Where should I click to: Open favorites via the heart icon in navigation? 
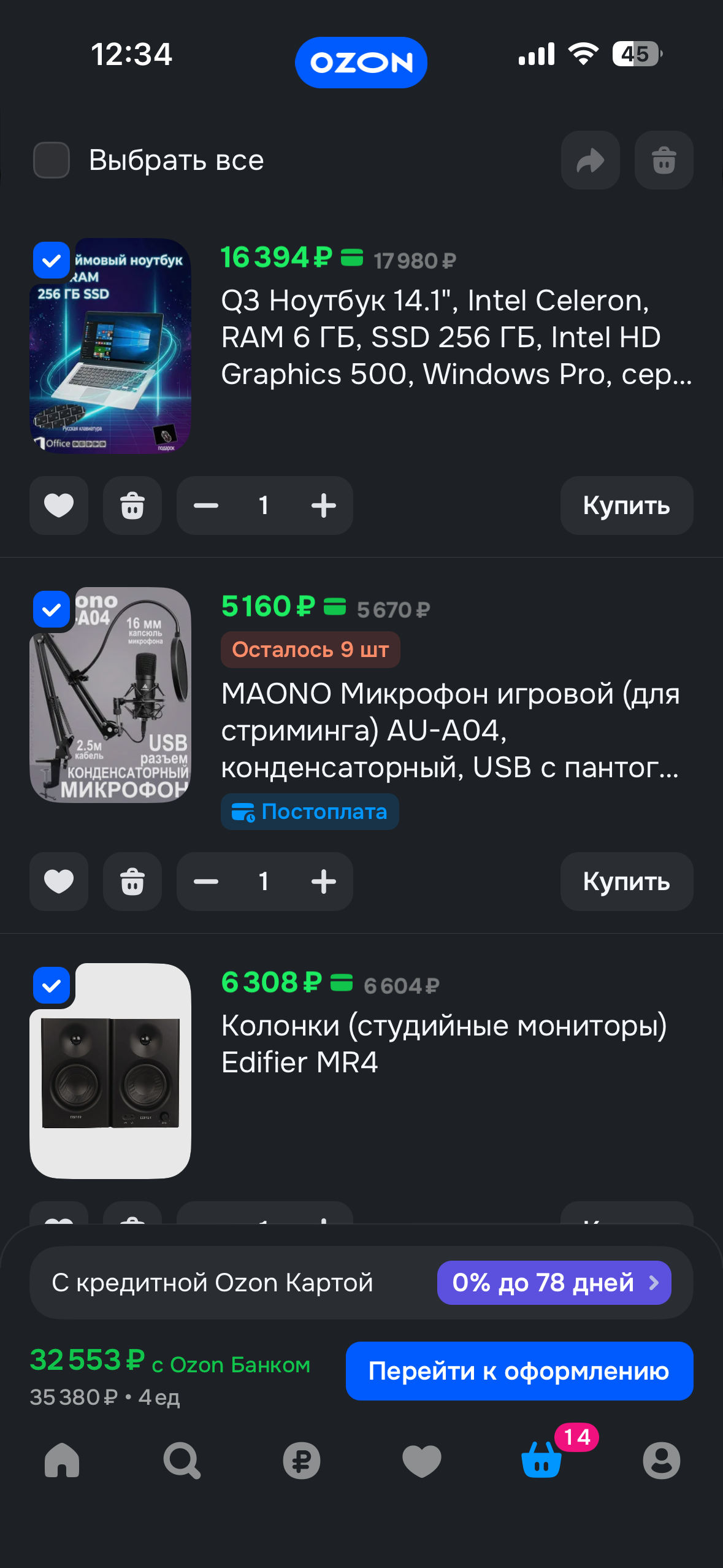[x=421, y=1461]
